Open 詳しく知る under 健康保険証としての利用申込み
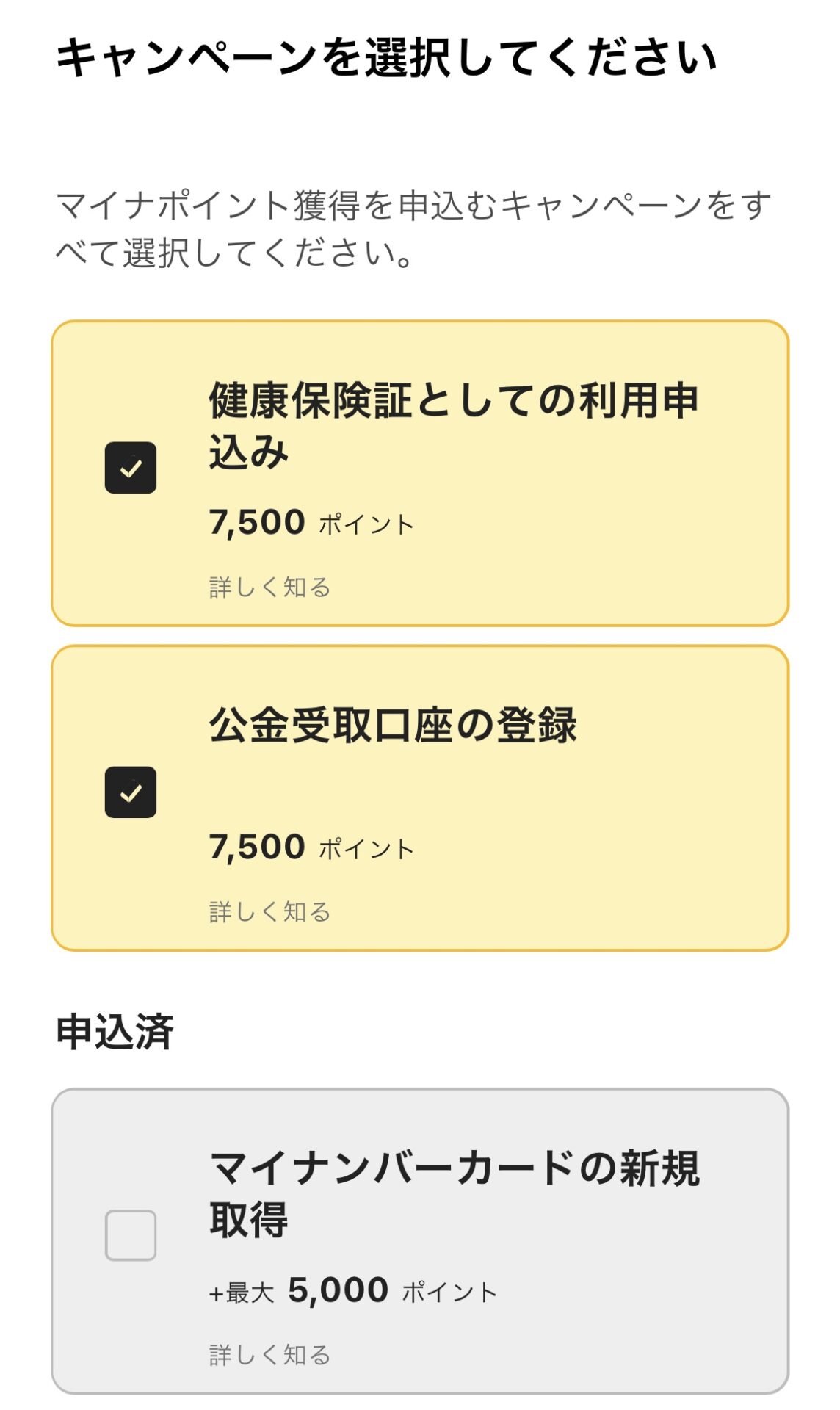 pyautogui.click(x=270, y=587)
